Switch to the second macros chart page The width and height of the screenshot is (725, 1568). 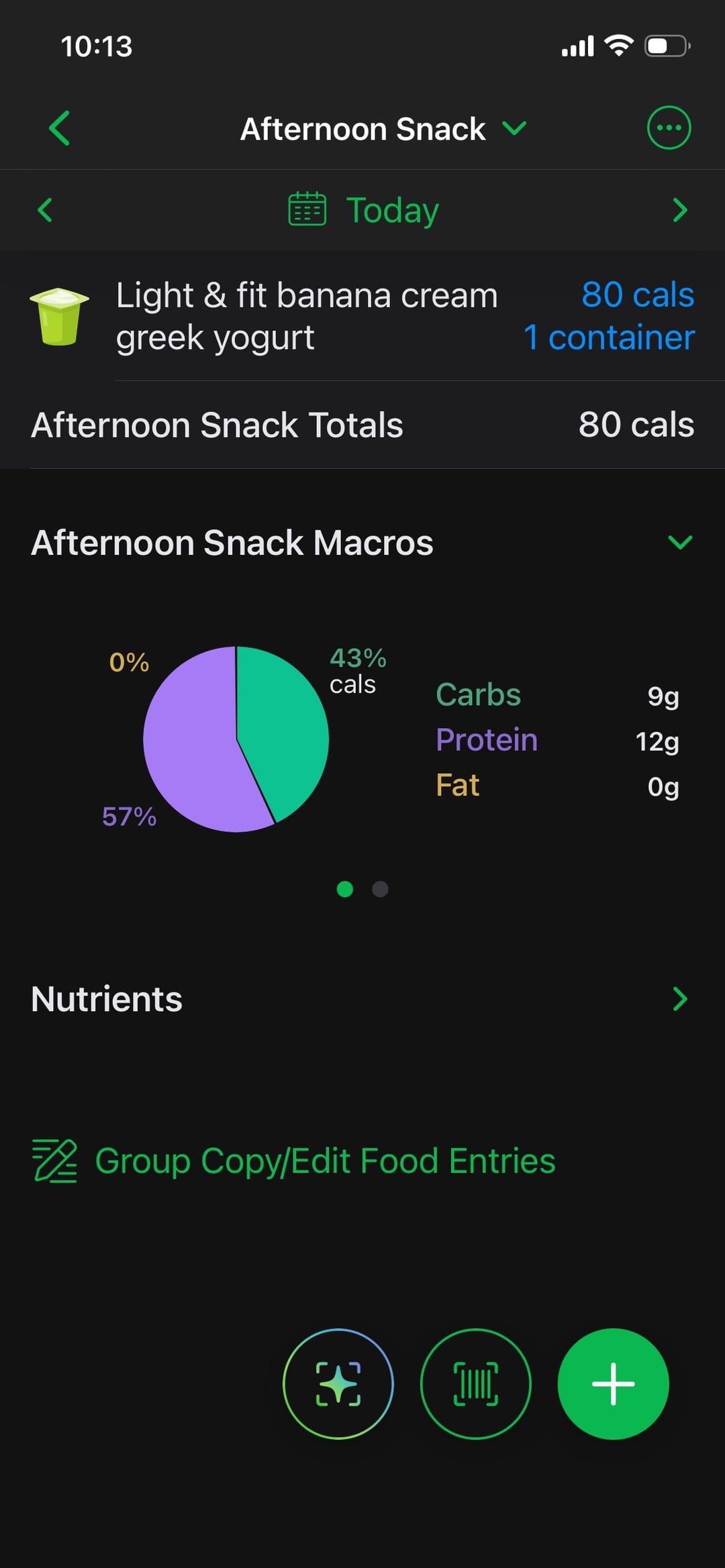pyautogui.click(x=380, y=889)
